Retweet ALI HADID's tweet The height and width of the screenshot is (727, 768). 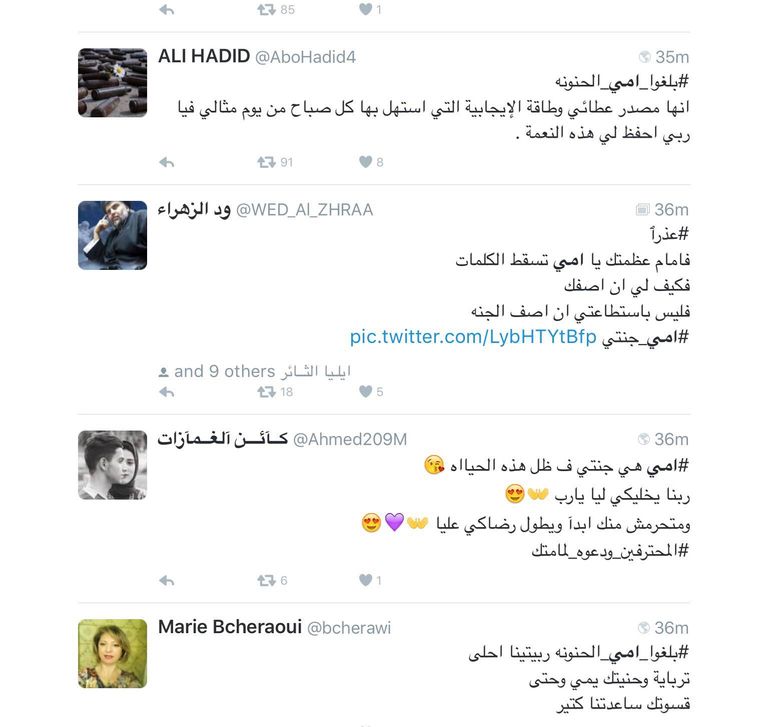tap(267, 162)
